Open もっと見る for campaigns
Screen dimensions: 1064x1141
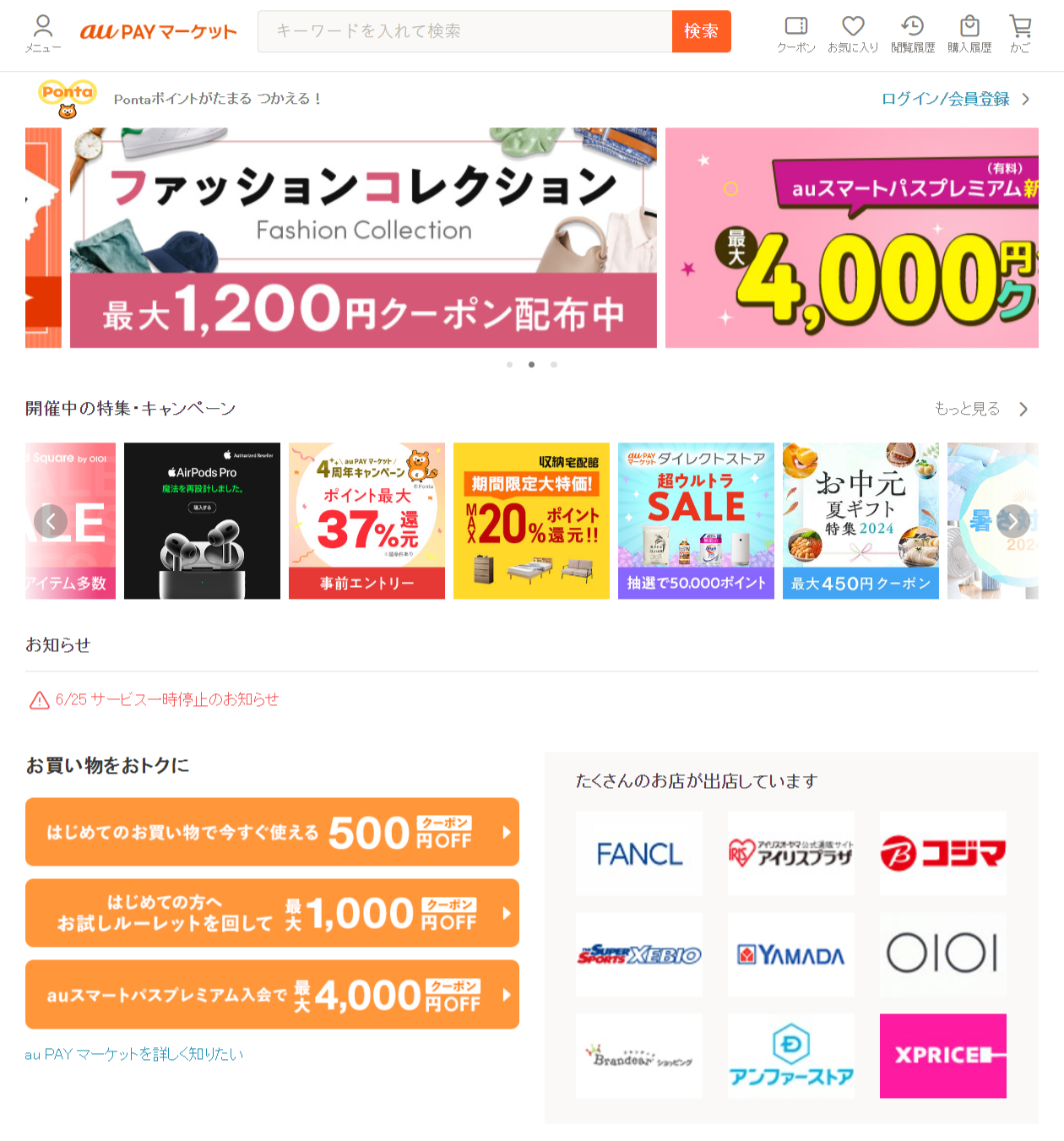(x=980, y=409)
